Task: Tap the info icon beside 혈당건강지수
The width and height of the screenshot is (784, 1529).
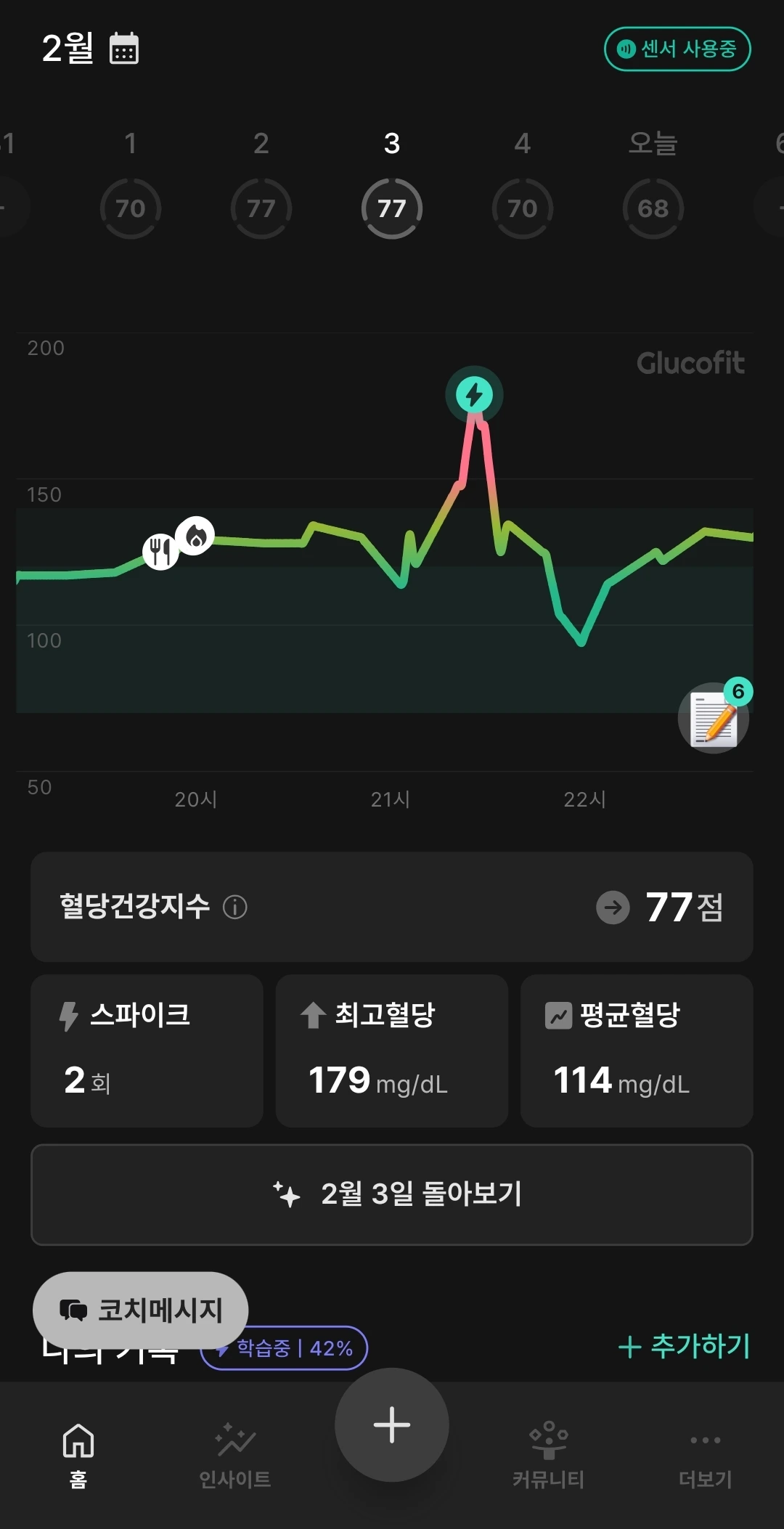Action: pos(235,907)
